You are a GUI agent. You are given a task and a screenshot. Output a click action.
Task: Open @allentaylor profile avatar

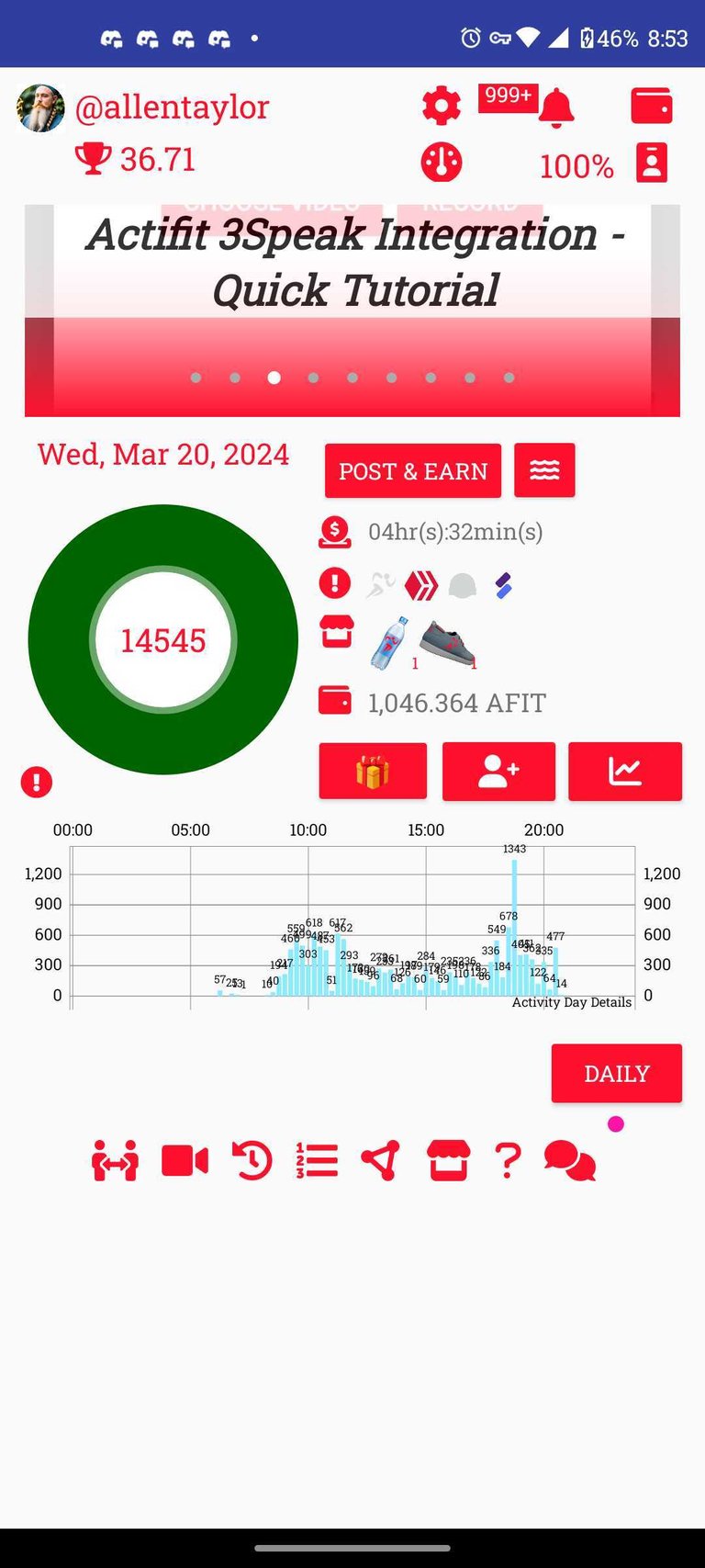coord(40,108)
